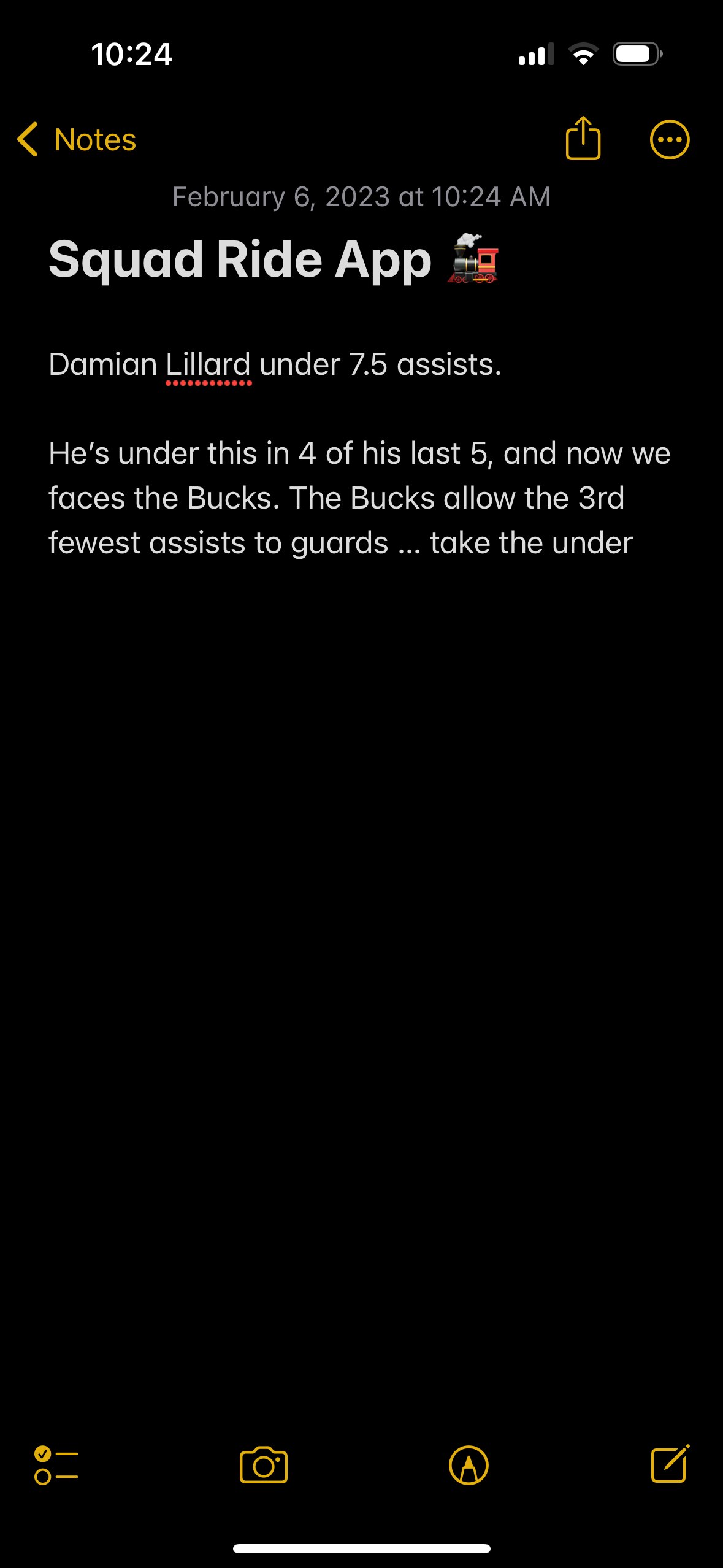This screenshot has height=1568, width=723.
Task: Tap the battery indicator in the status bar
Action: (636, 53)
